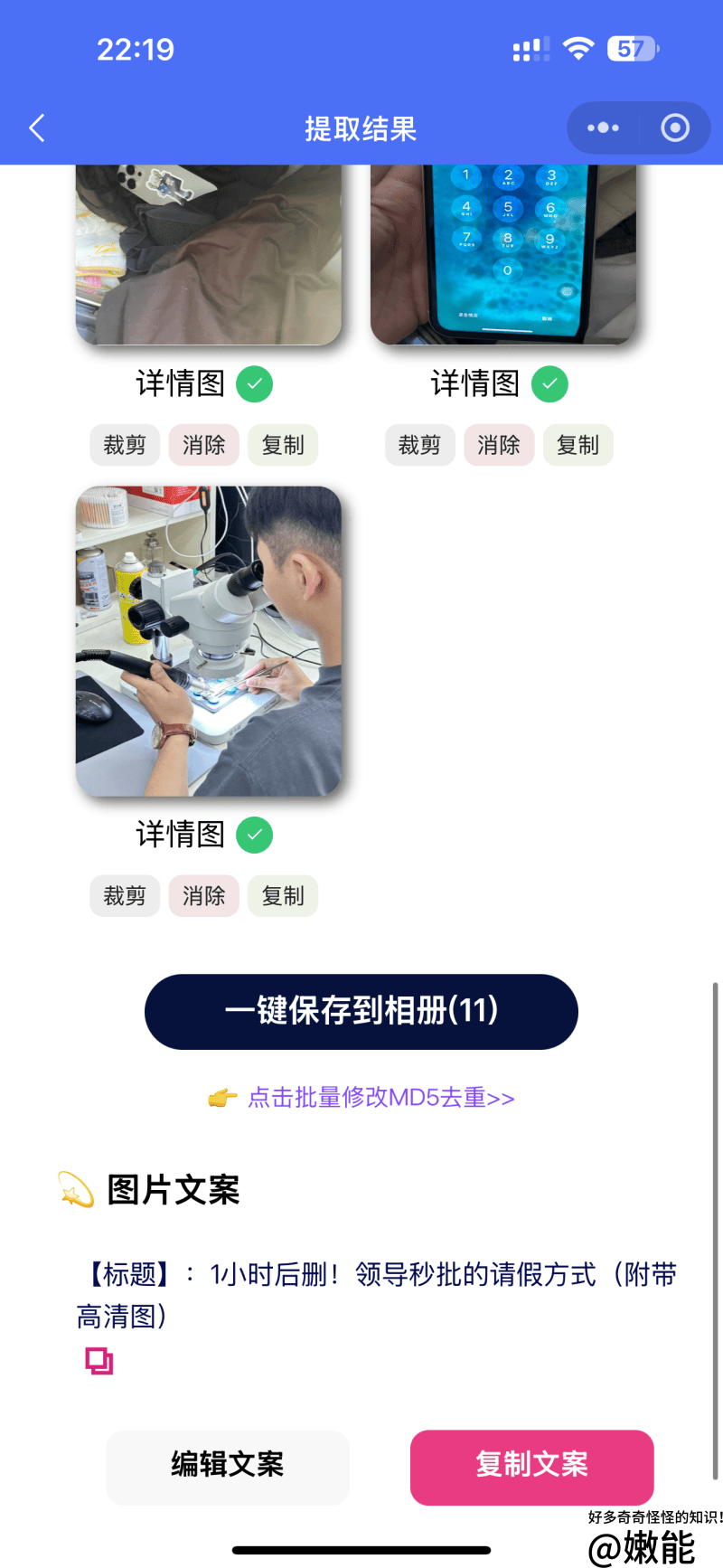The image size is (723, 1568).
Task: Tap 裁剪 under the phone keypad photo
Action: point(420,445)
